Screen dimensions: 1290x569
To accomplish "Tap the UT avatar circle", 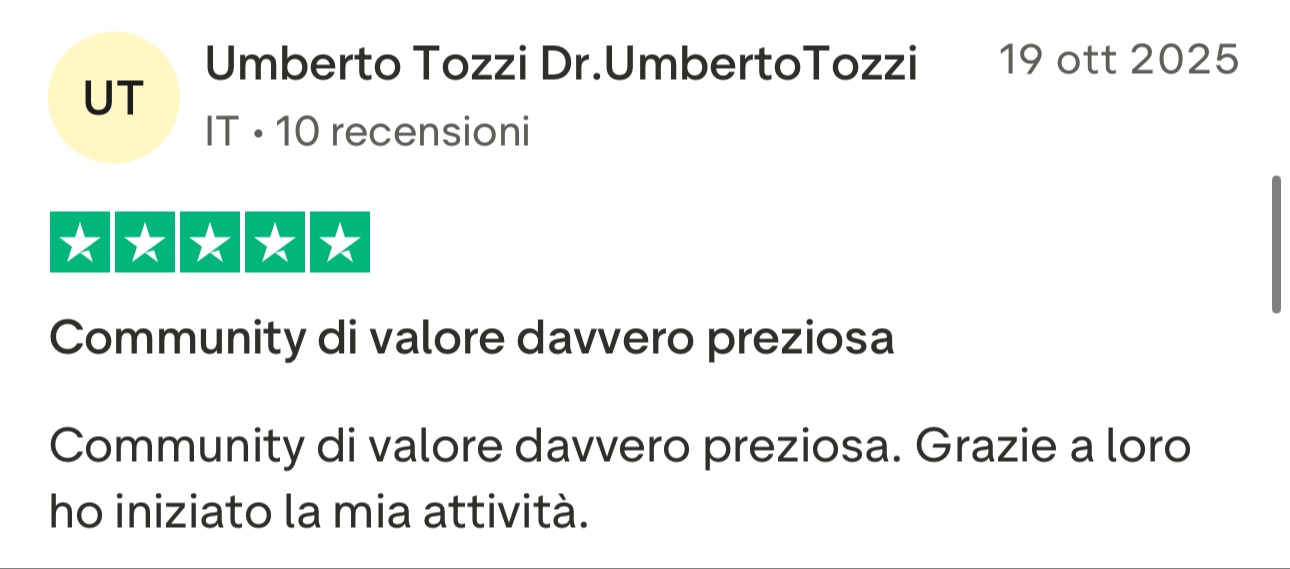I will (x=114, y=97).
